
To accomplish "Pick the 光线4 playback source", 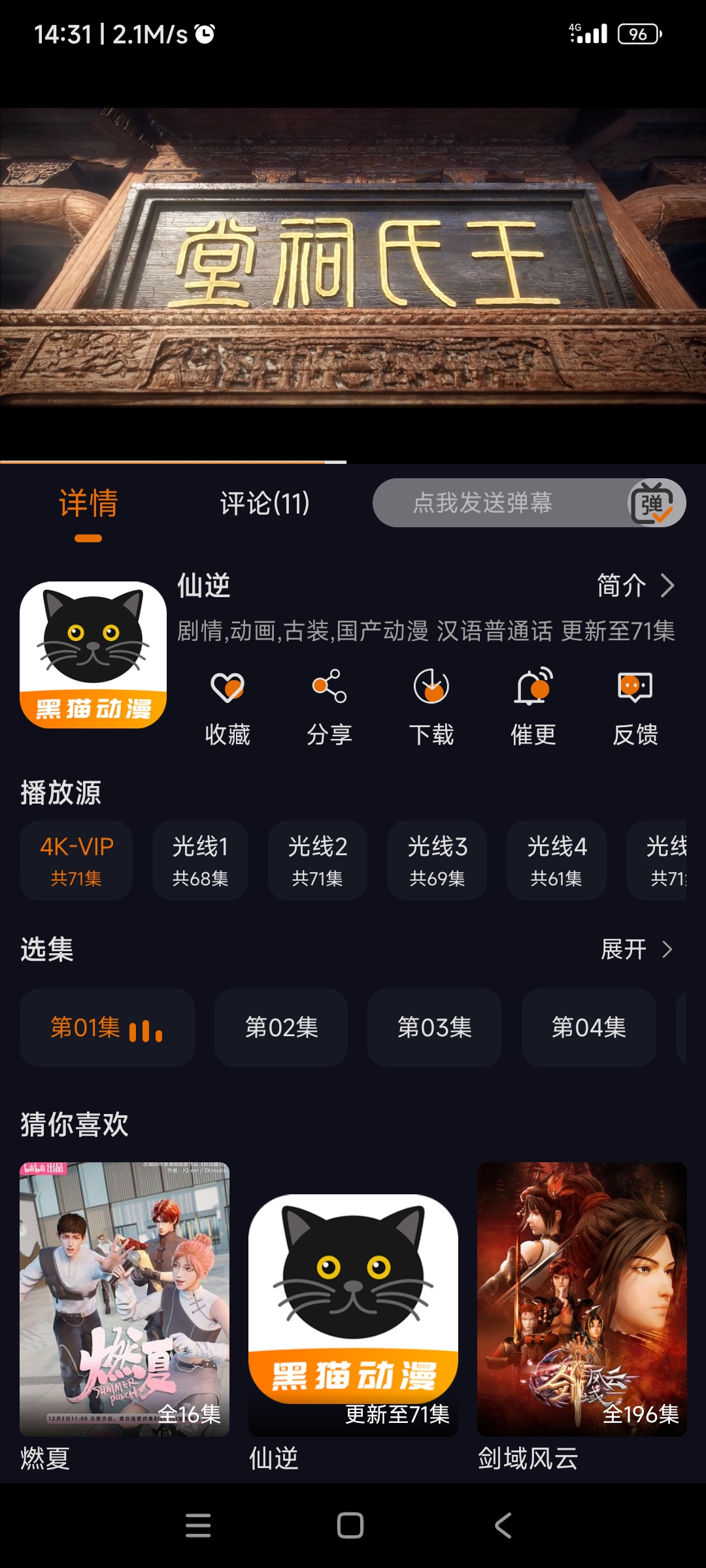I will (x=556, y=860).
